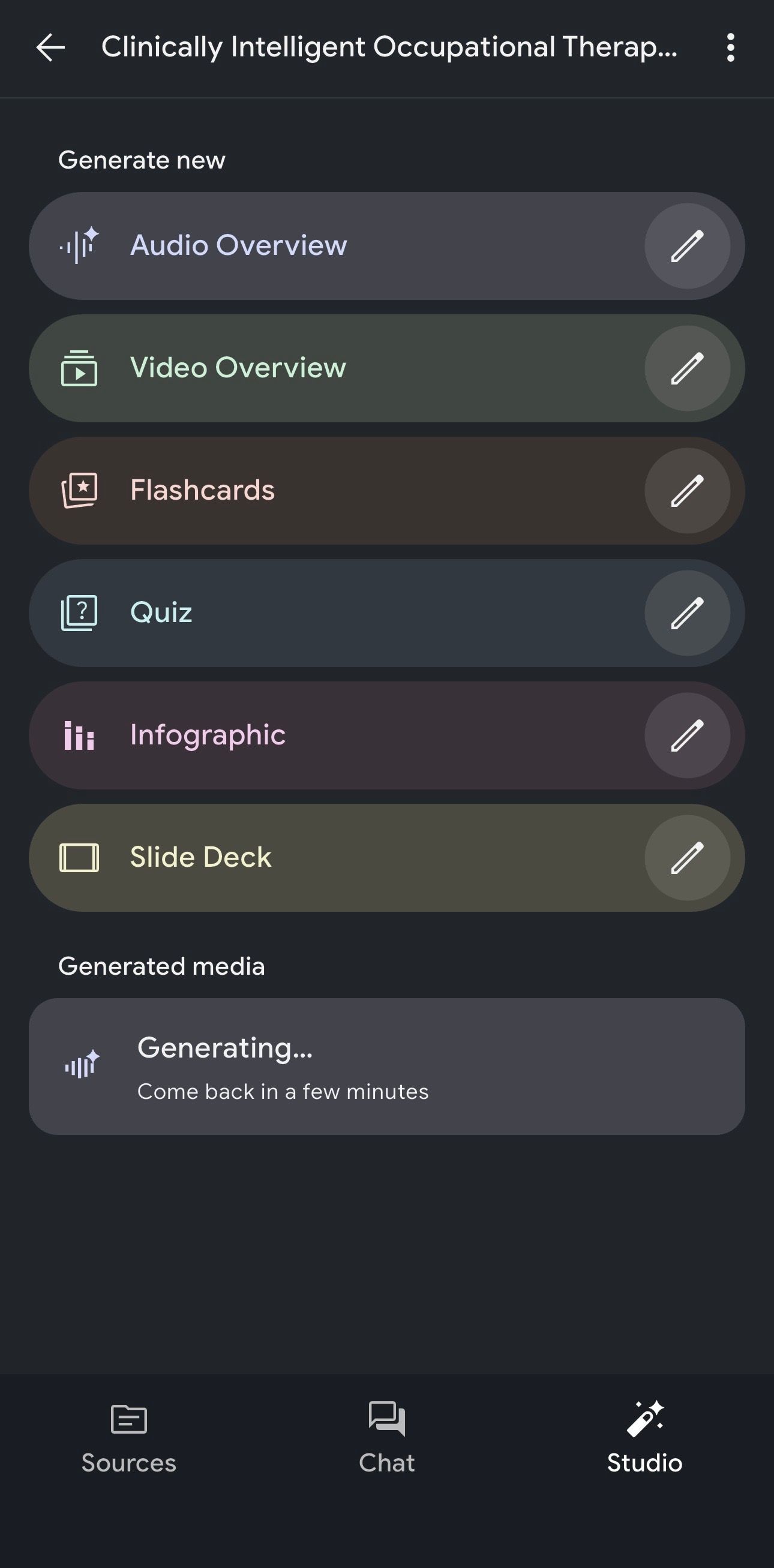Generate a Slide Deck
The image size is (774, 1568).
[x=304, y=858]
